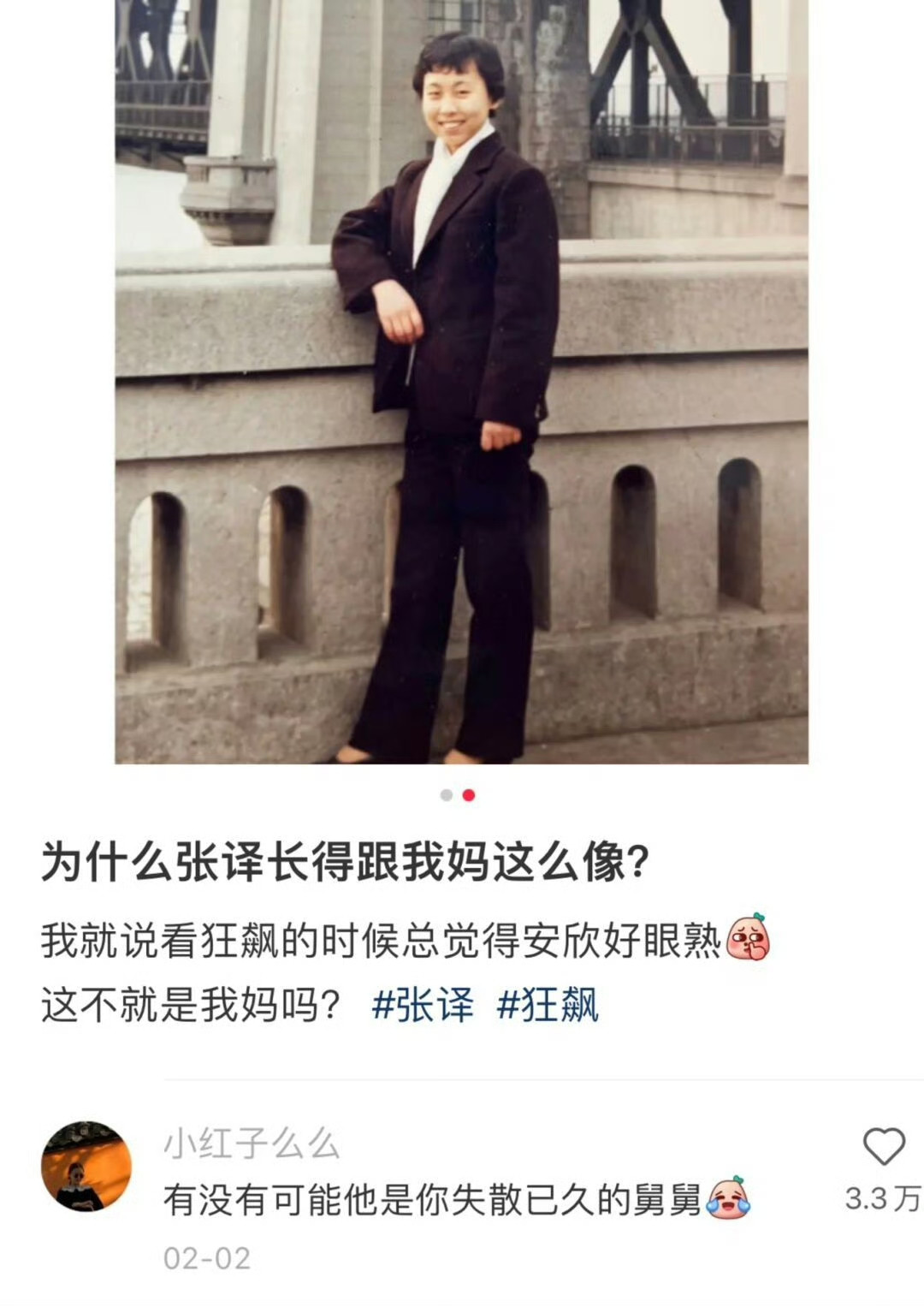Select the second red pagination dot

point(467,796)
